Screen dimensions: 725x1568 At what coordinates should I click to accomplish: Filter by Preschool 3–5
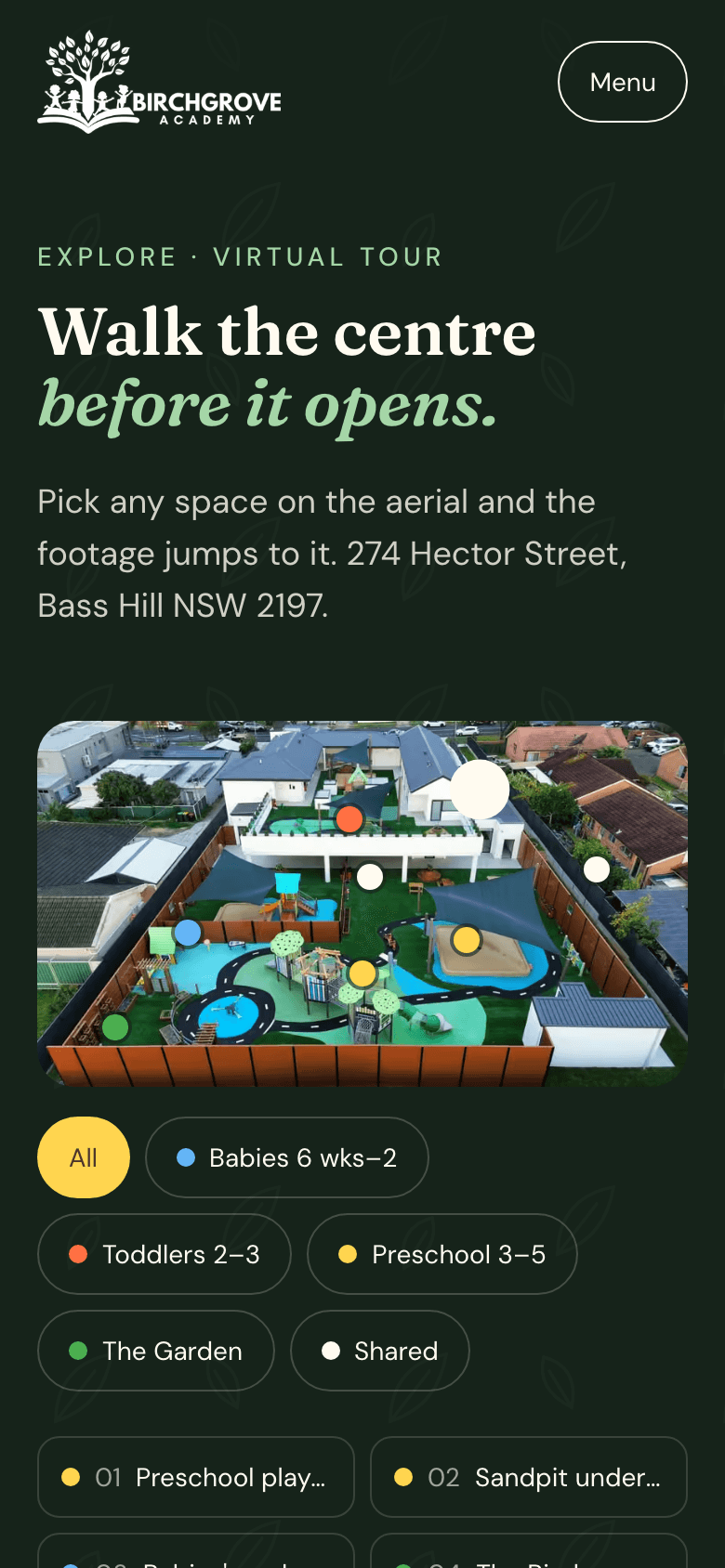pyautogui.click(x=442, y=1254)
